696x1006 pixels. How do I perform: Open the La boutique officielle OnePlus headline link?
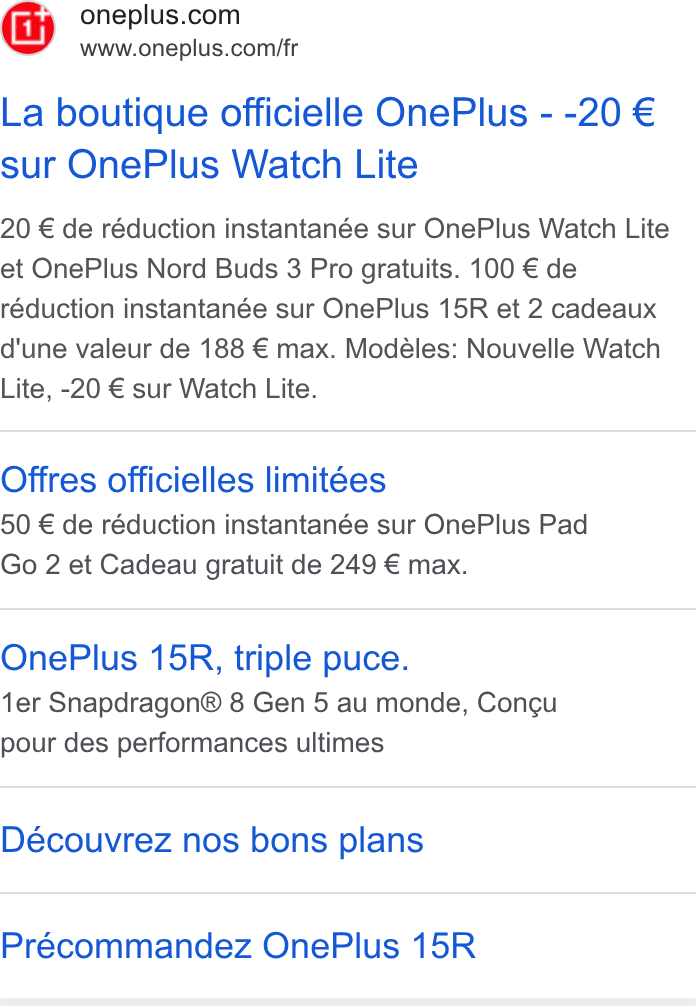point(328,138)
